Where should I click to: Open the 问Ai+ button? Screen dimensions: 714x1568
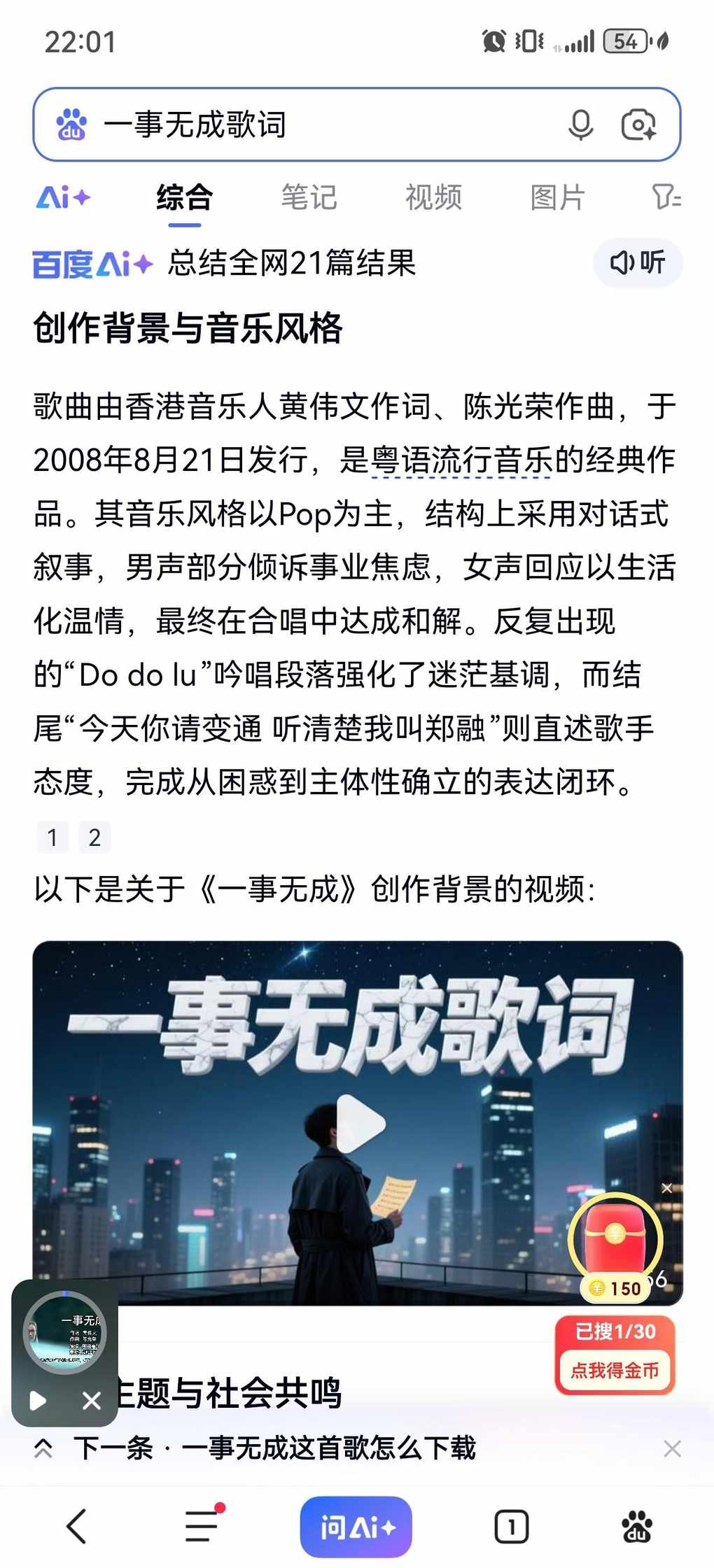tap(356, 1527)
